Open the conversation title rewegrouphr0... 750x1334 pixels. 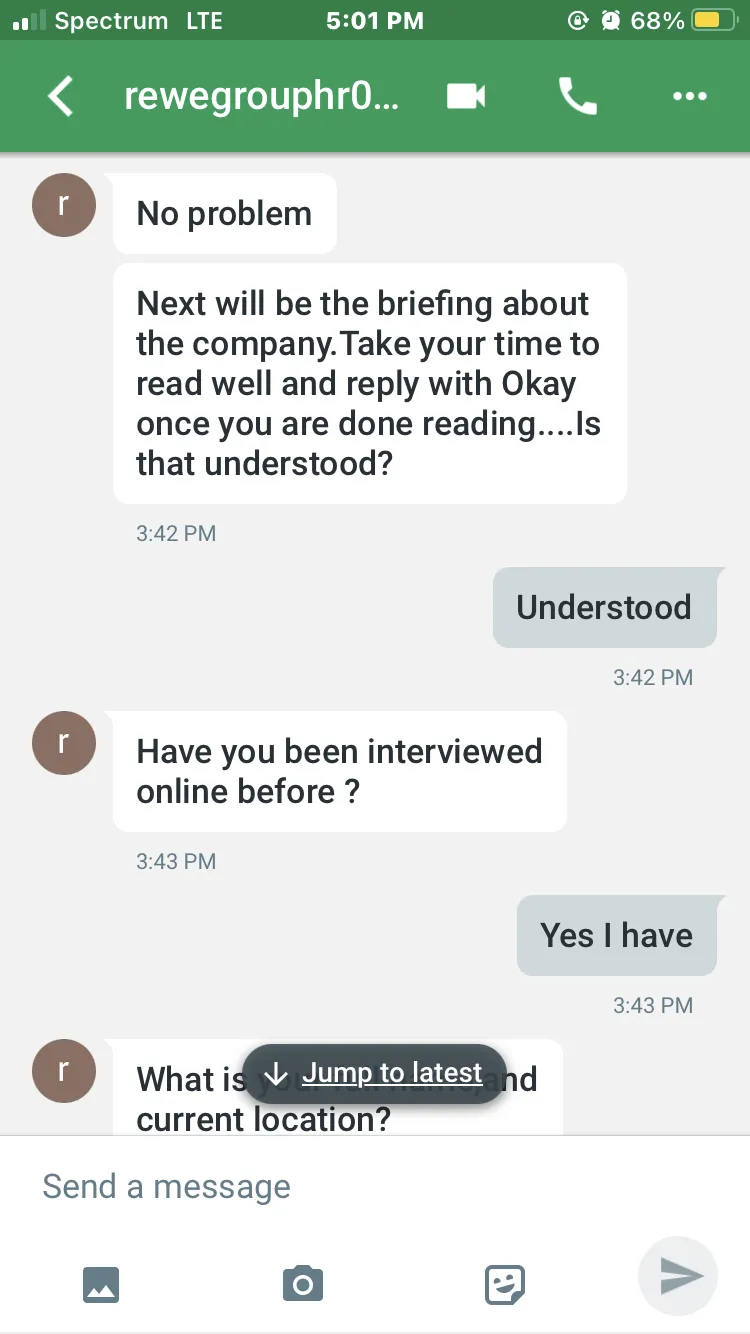(x=262, y=96)
